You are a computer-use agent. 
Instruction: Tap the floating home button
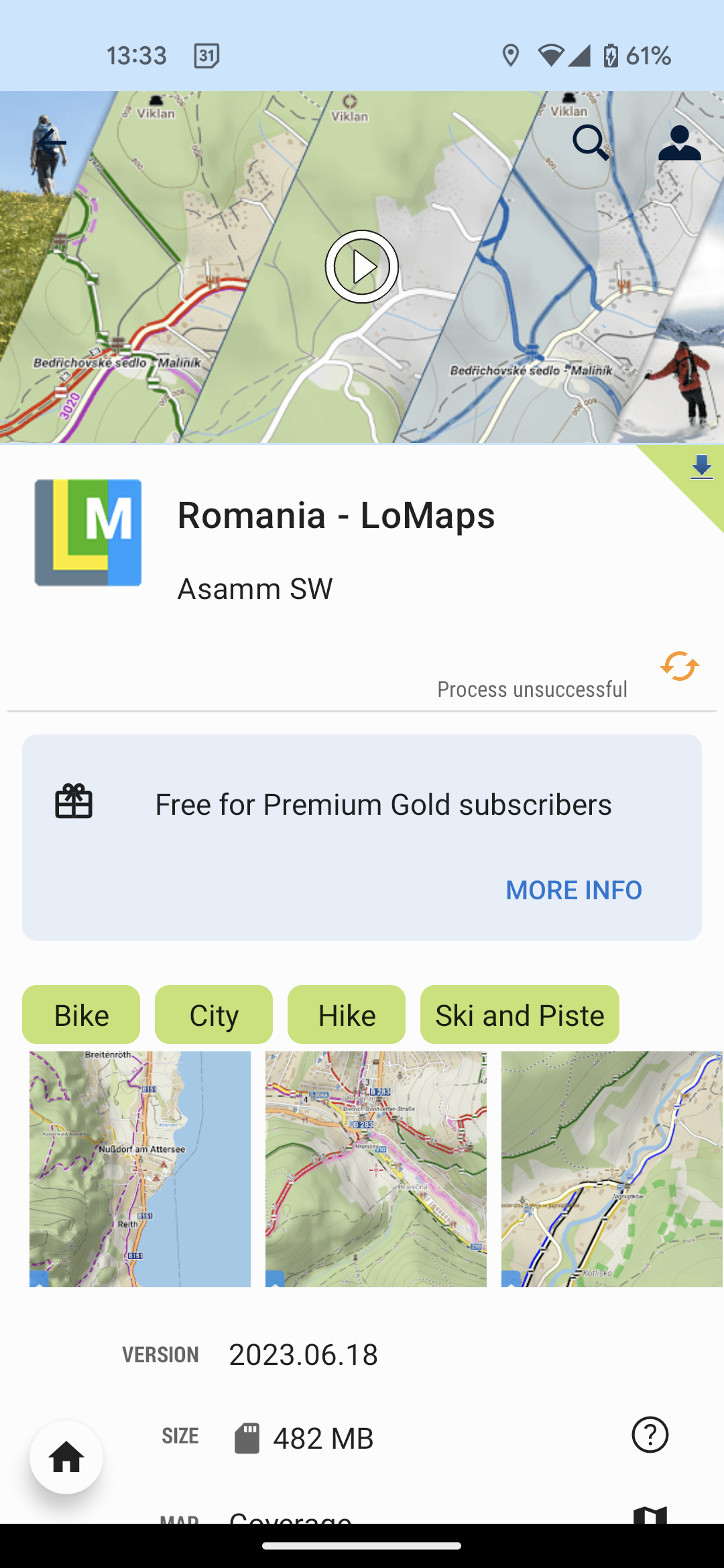66,1457
